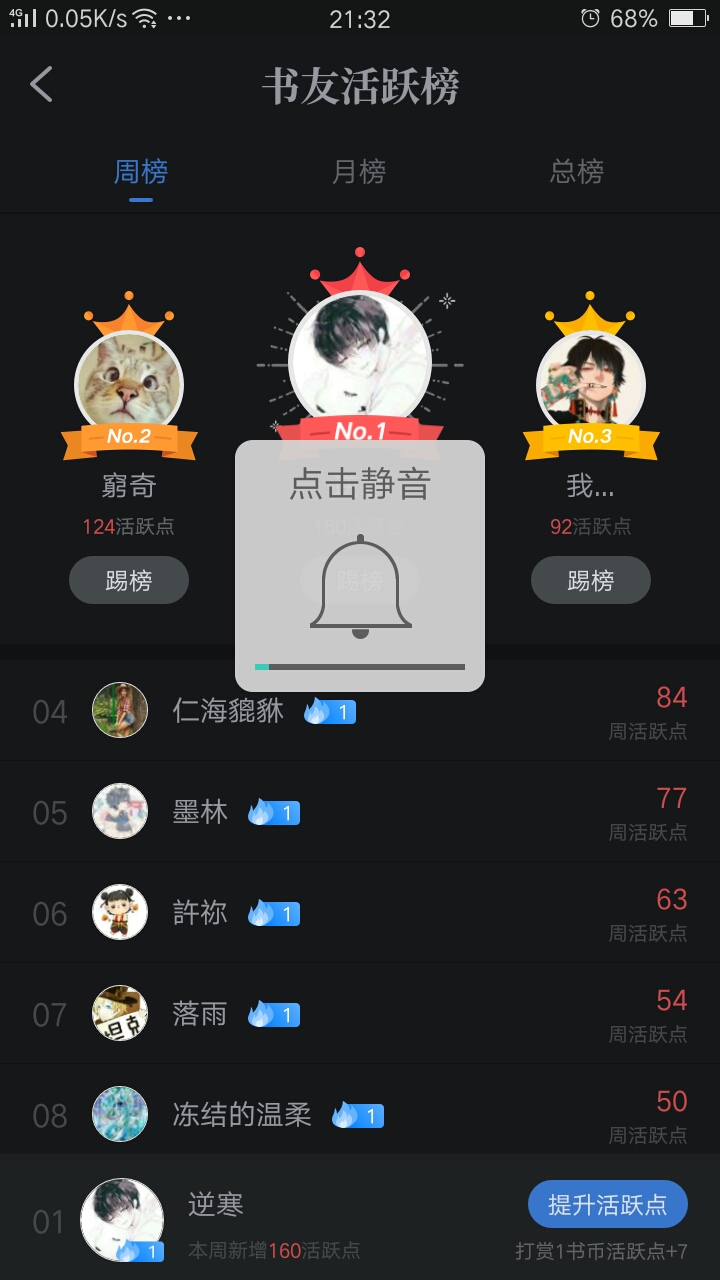Image resolution: width=720 pixels, height=1280 pixels.
Task: Go back using the top-left arrow
Action: 41,85
